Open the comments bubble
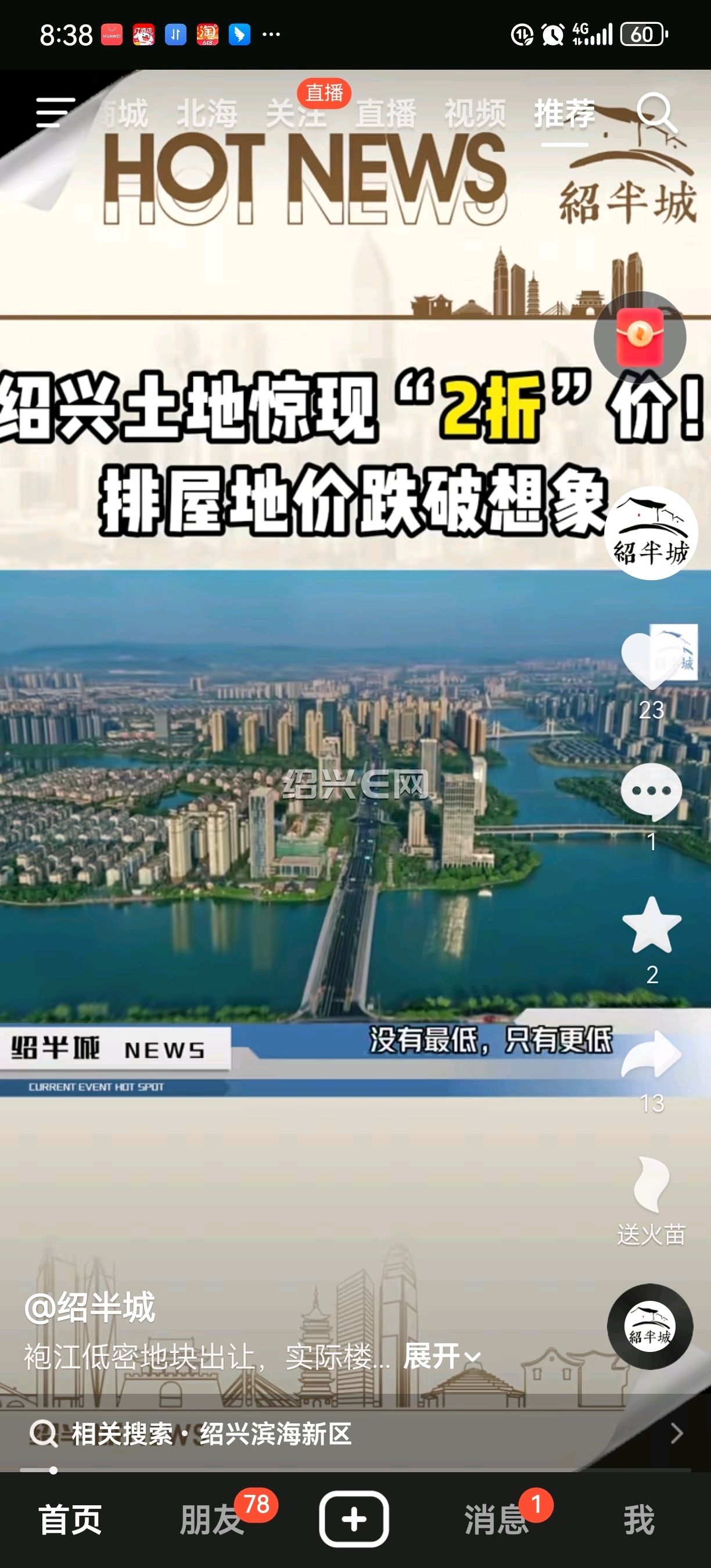Image resolution: width=711 pixels, height=1568 pixels. tap(651, 793)
